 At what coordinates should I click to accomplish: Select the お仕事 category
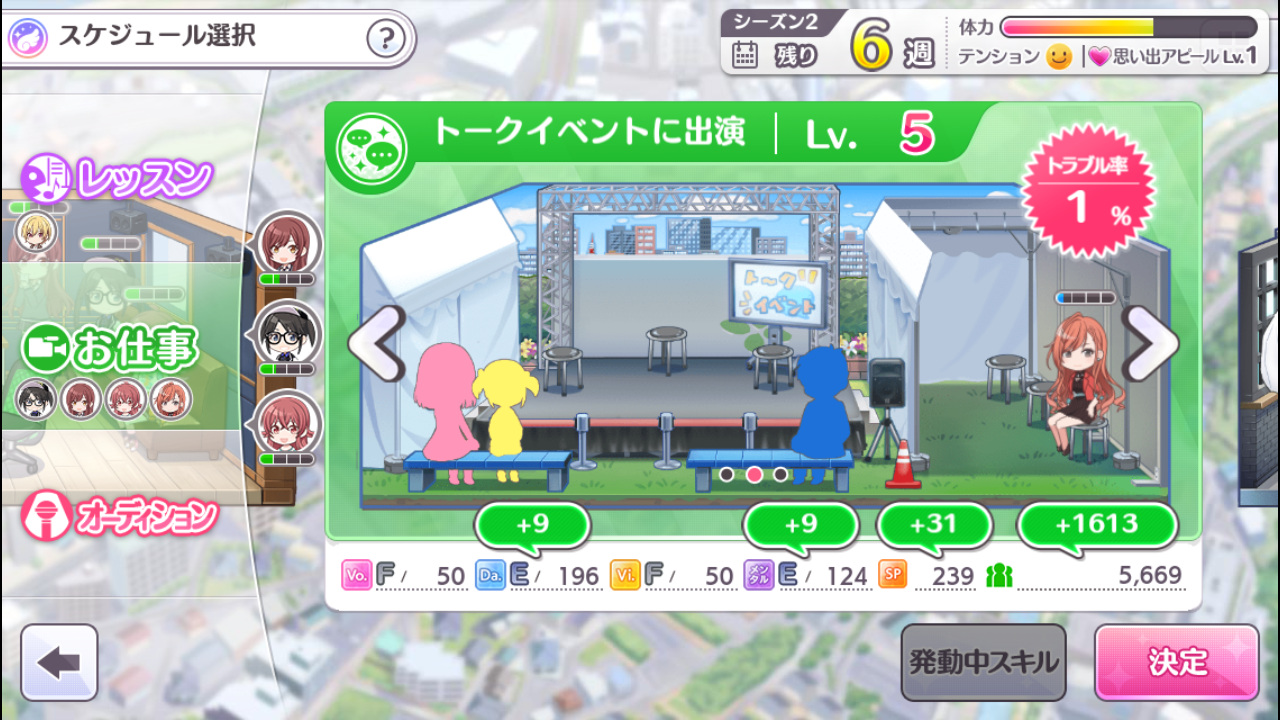tap(112, 348)
